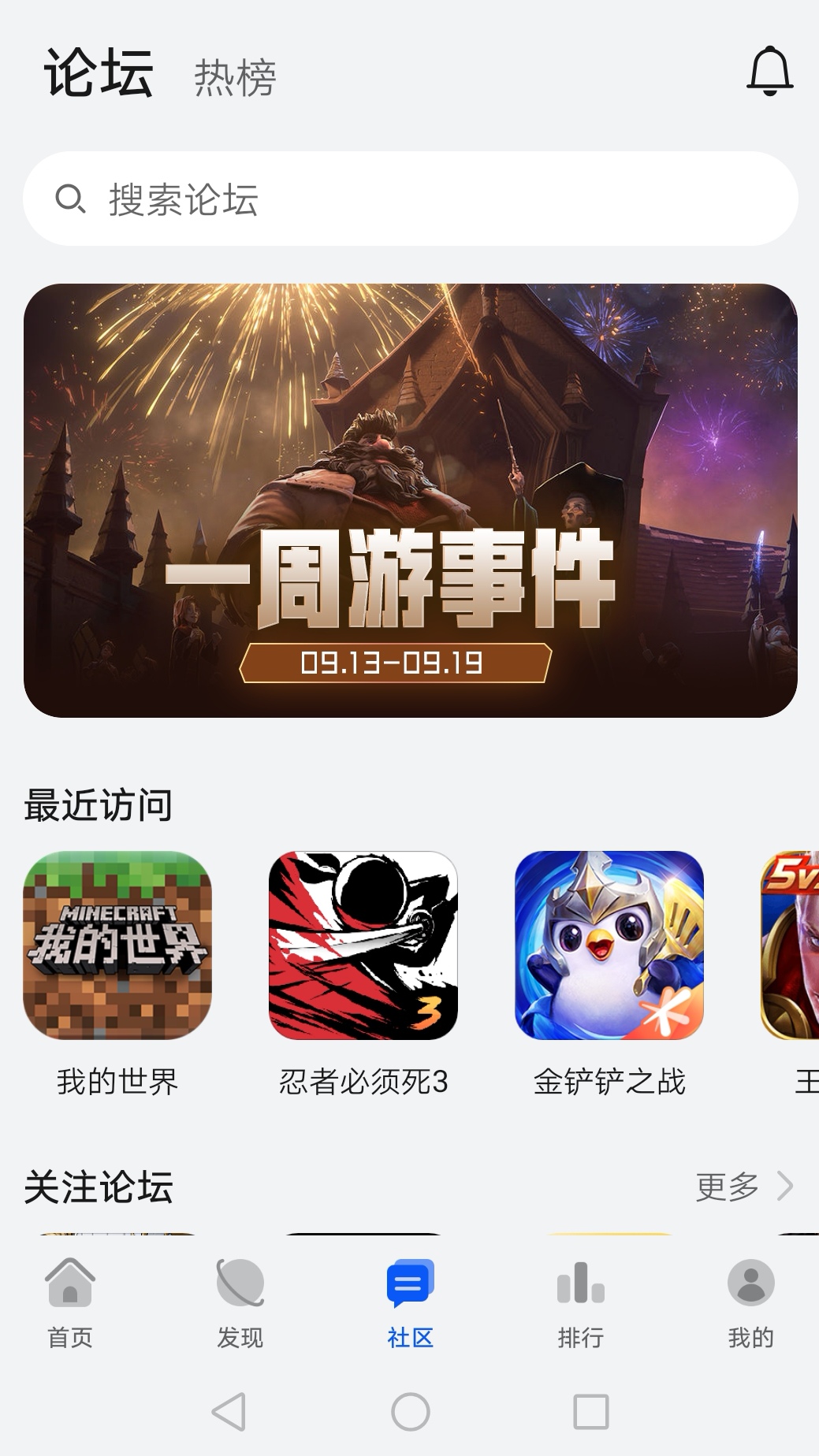
Task: Tap the system back button
Action: click(229, 1411)
